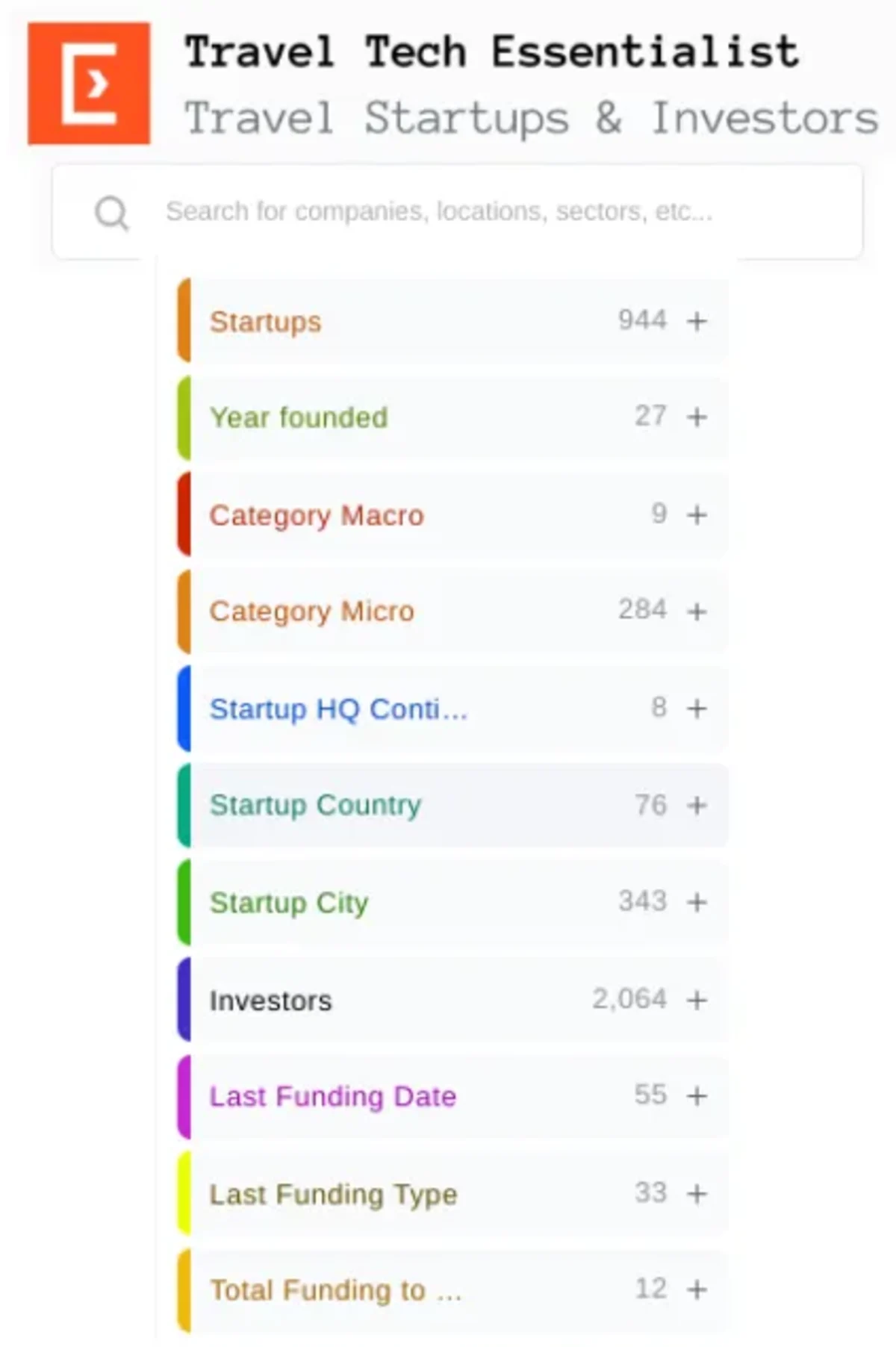This screenshot has width=896, height=1347.
Task: Expand the Startup City filter
Action: tap(697, 903)
